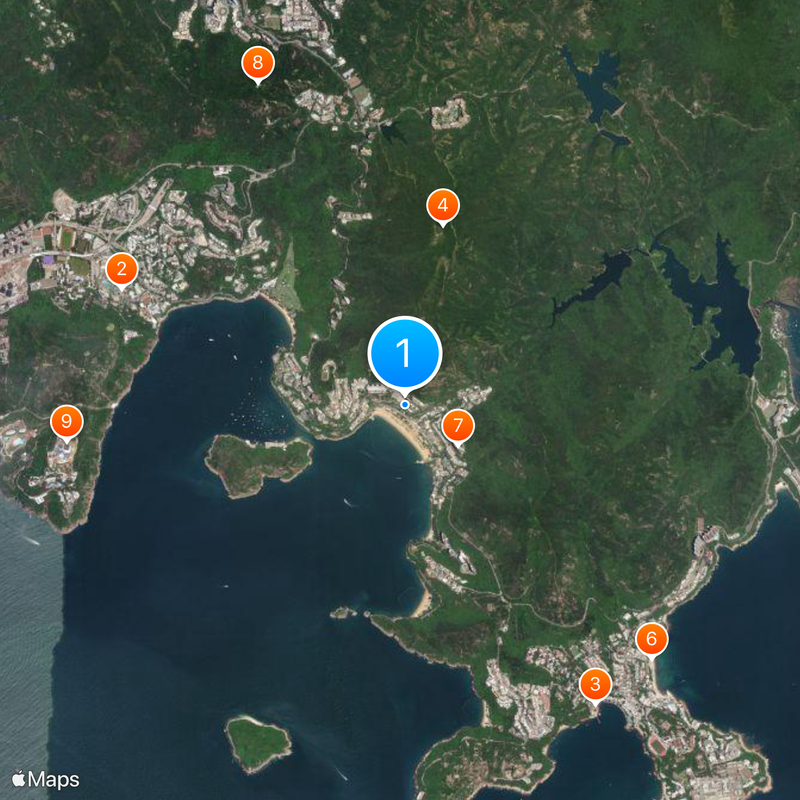This screenshot has width=800, height=800.
Task: Choose map pin number 7
Action: (458, 426)
